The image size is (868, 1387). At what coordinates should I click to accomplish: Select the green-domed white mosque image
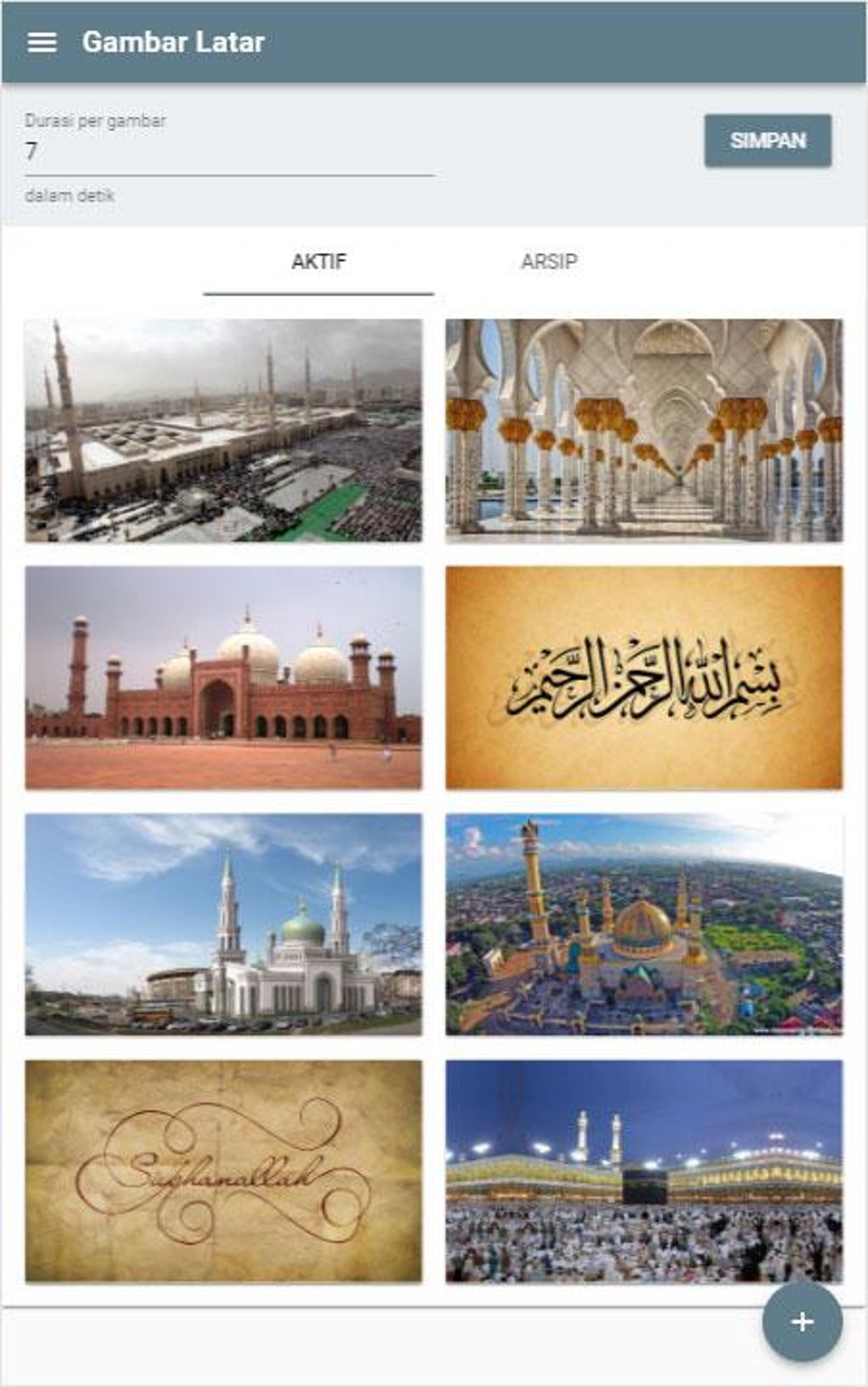coord(223,924)
